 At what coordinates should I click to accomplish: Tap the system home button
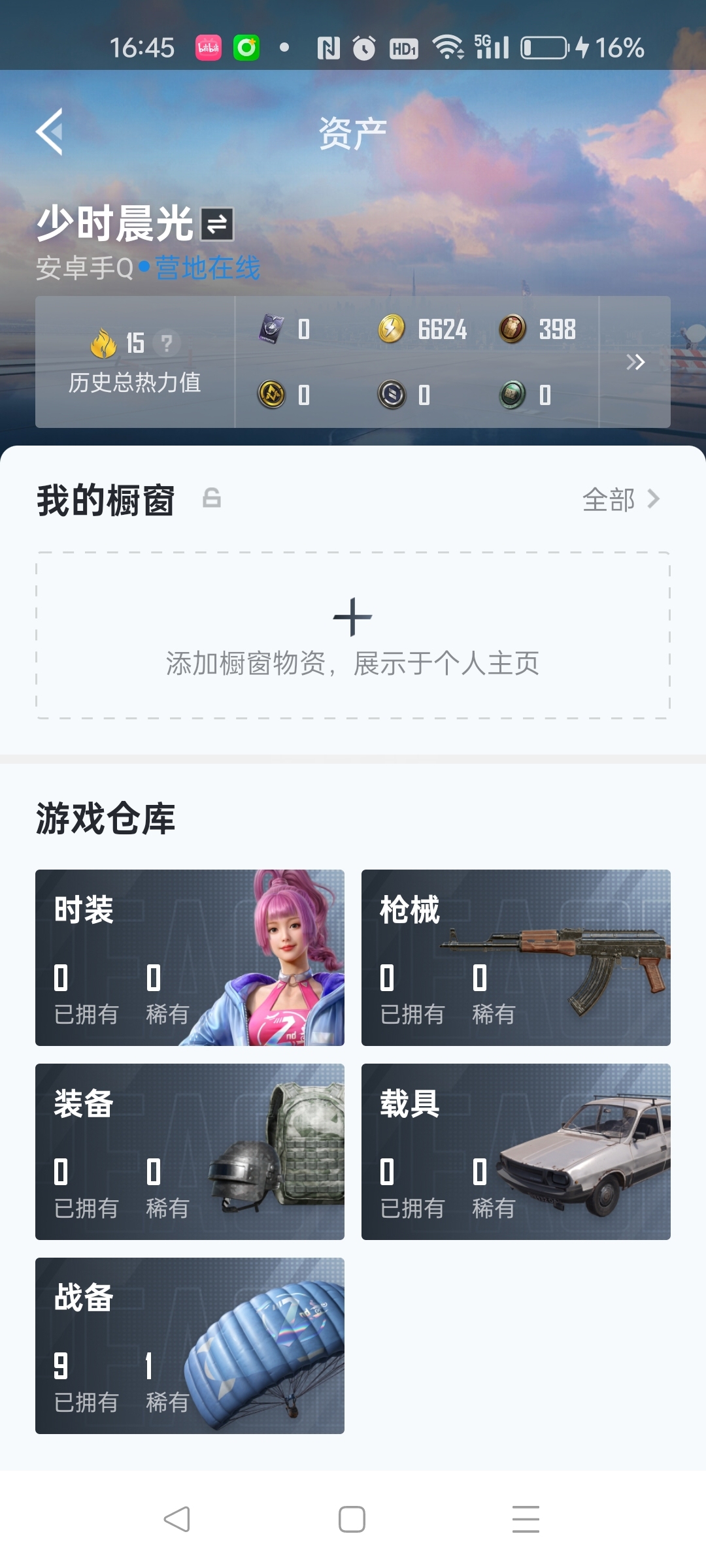tap(352, 1519)
